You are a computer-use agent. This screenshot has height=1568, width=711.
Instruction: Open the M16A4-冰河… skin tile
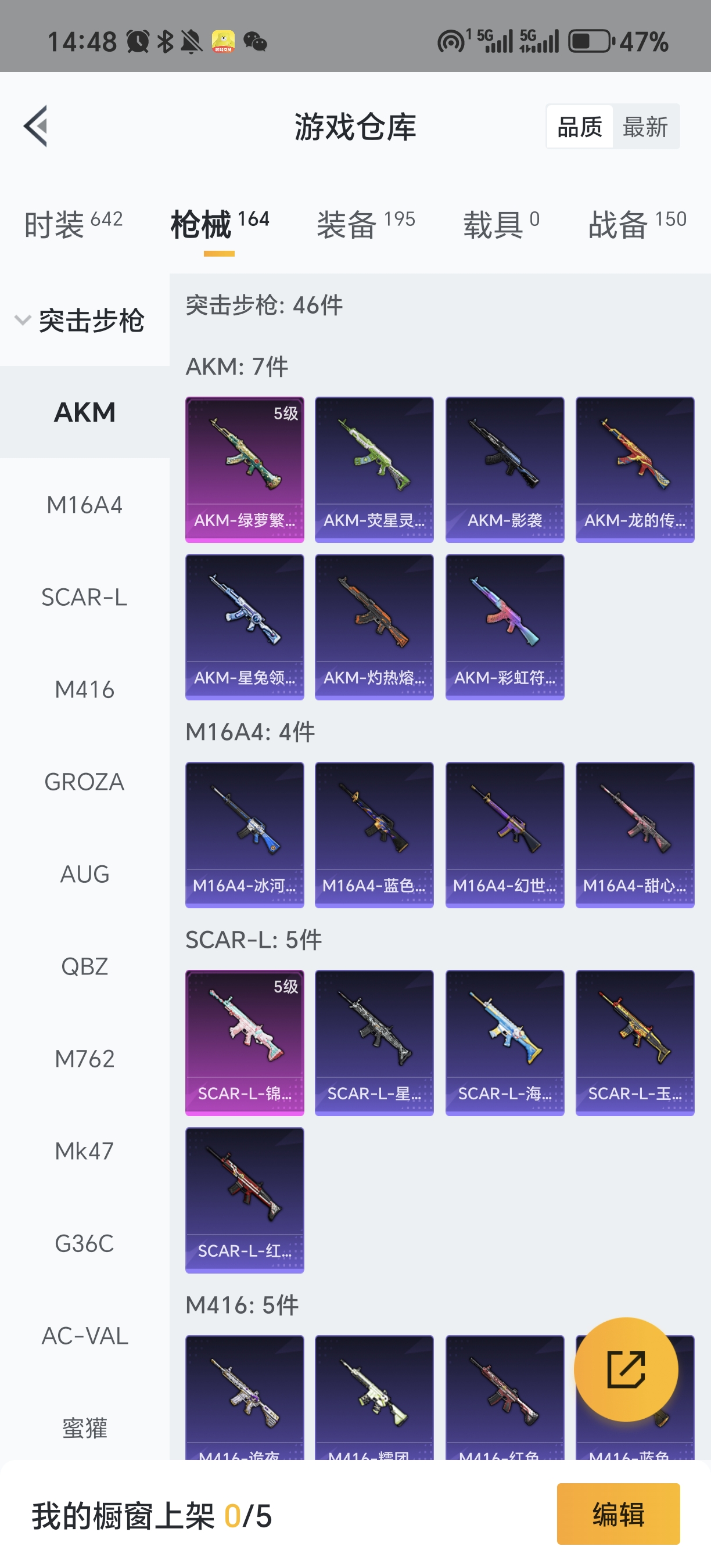click(245, 835)
